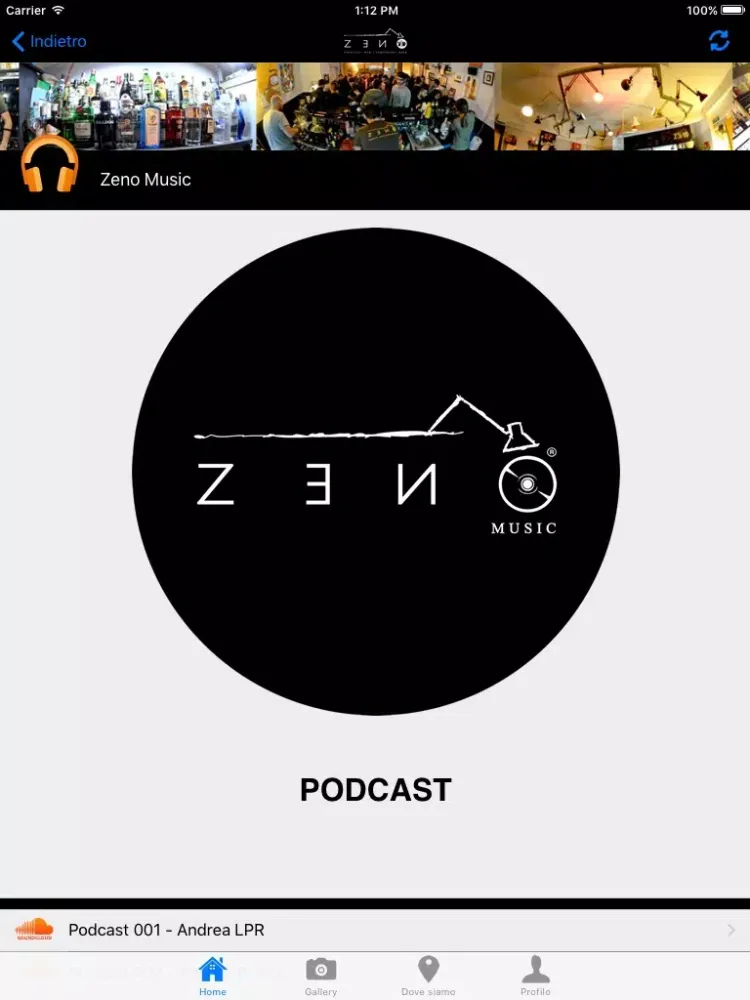The height and width of the screenshot is (1000, 750).
Task: Click the SoundCloud icon next to Podcast 001
Action: click(x=33, y=929)
